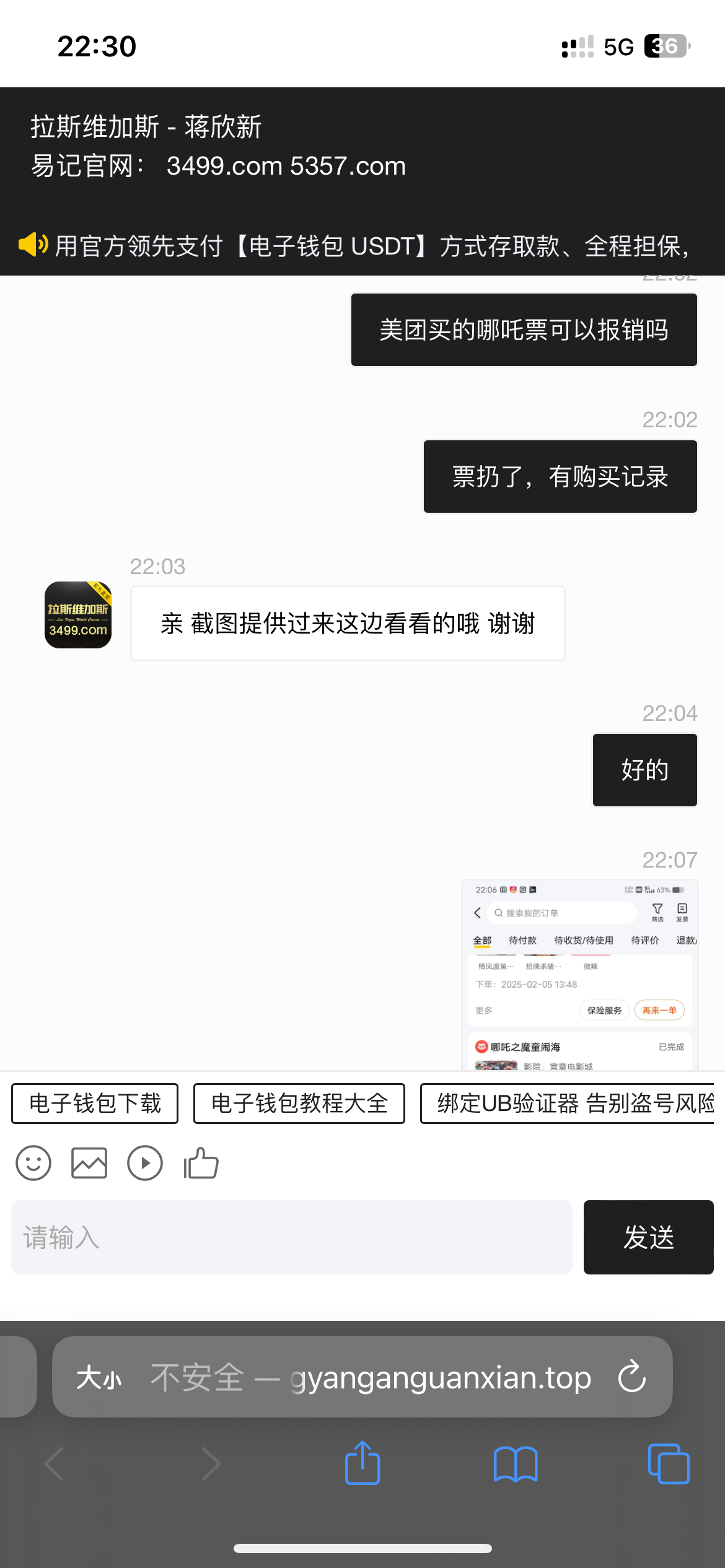Focus the 请输入 message input field
This screenshot has width=725, height=1568.
291,1237
